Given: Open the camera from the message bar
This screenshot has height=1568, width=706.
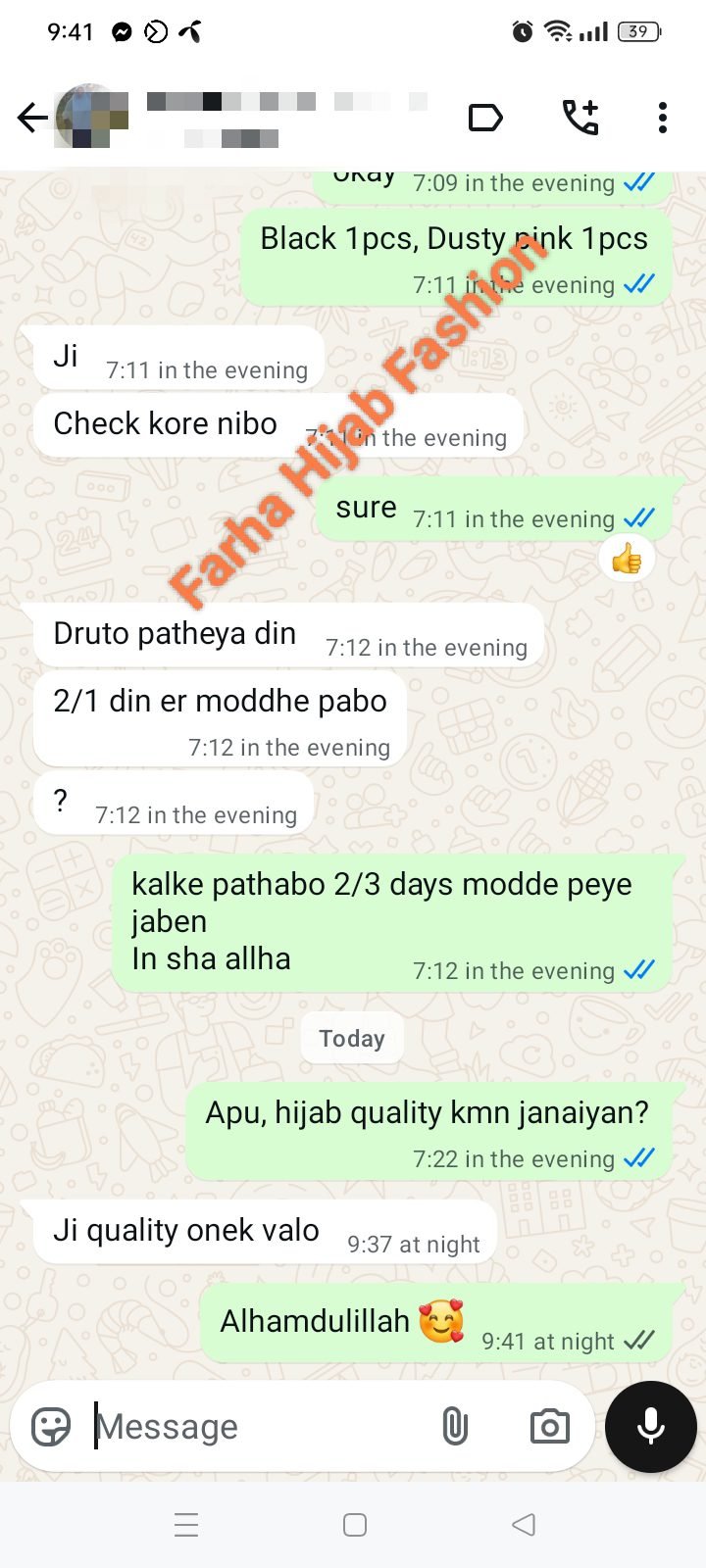Looking at the screenshot, I should coord(549,1427).
